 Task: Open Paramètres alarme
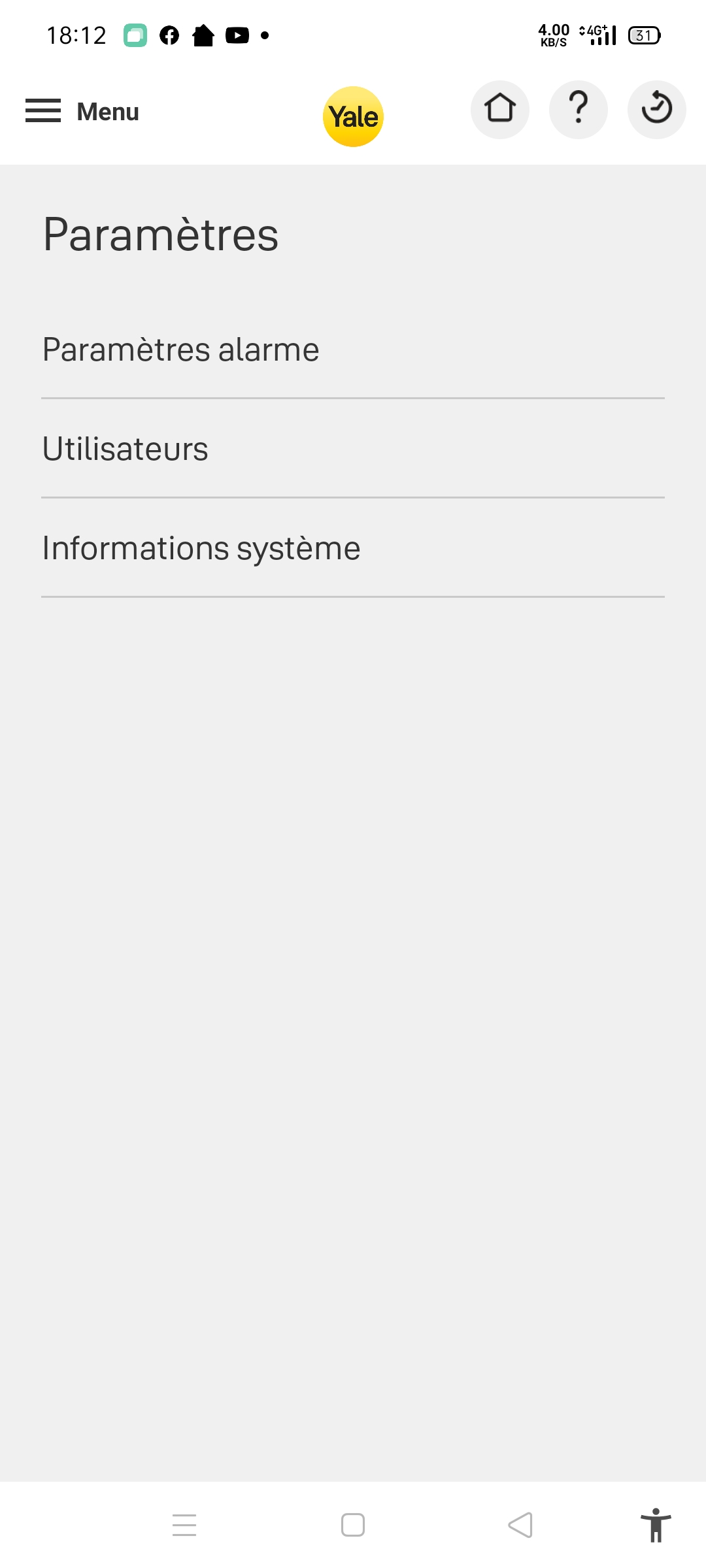pos(353,350)
